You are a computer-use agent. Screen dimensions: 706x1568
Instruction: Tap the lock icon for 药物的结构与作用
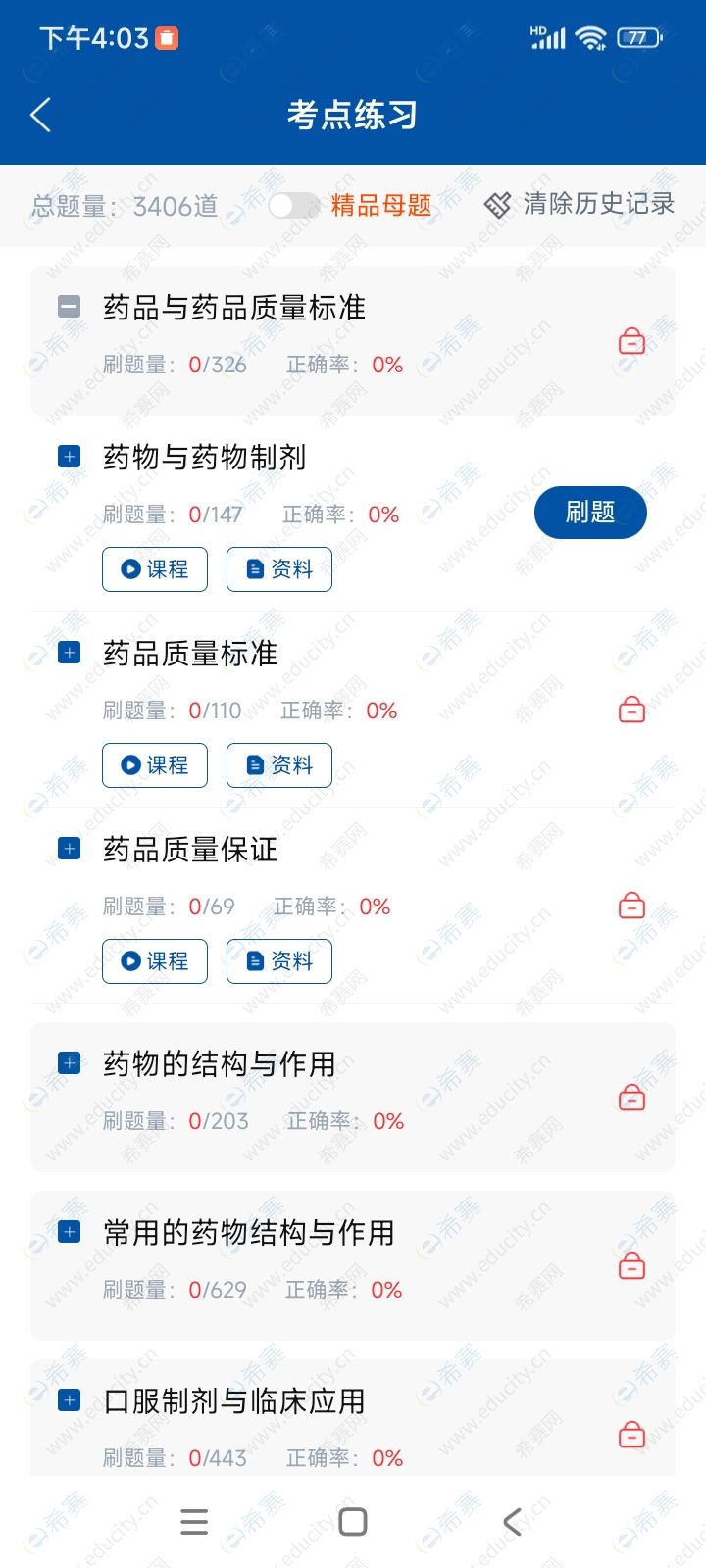(x=631, y=1098)
